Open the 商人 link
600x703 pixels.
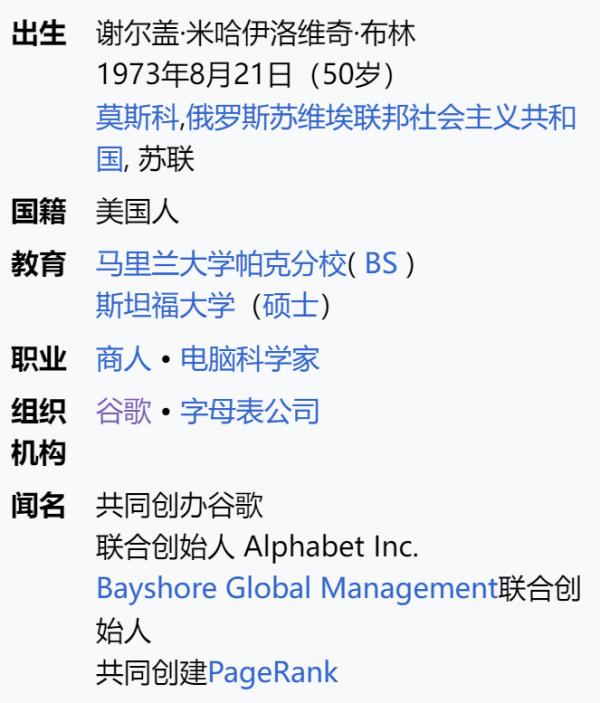point(123,358)
